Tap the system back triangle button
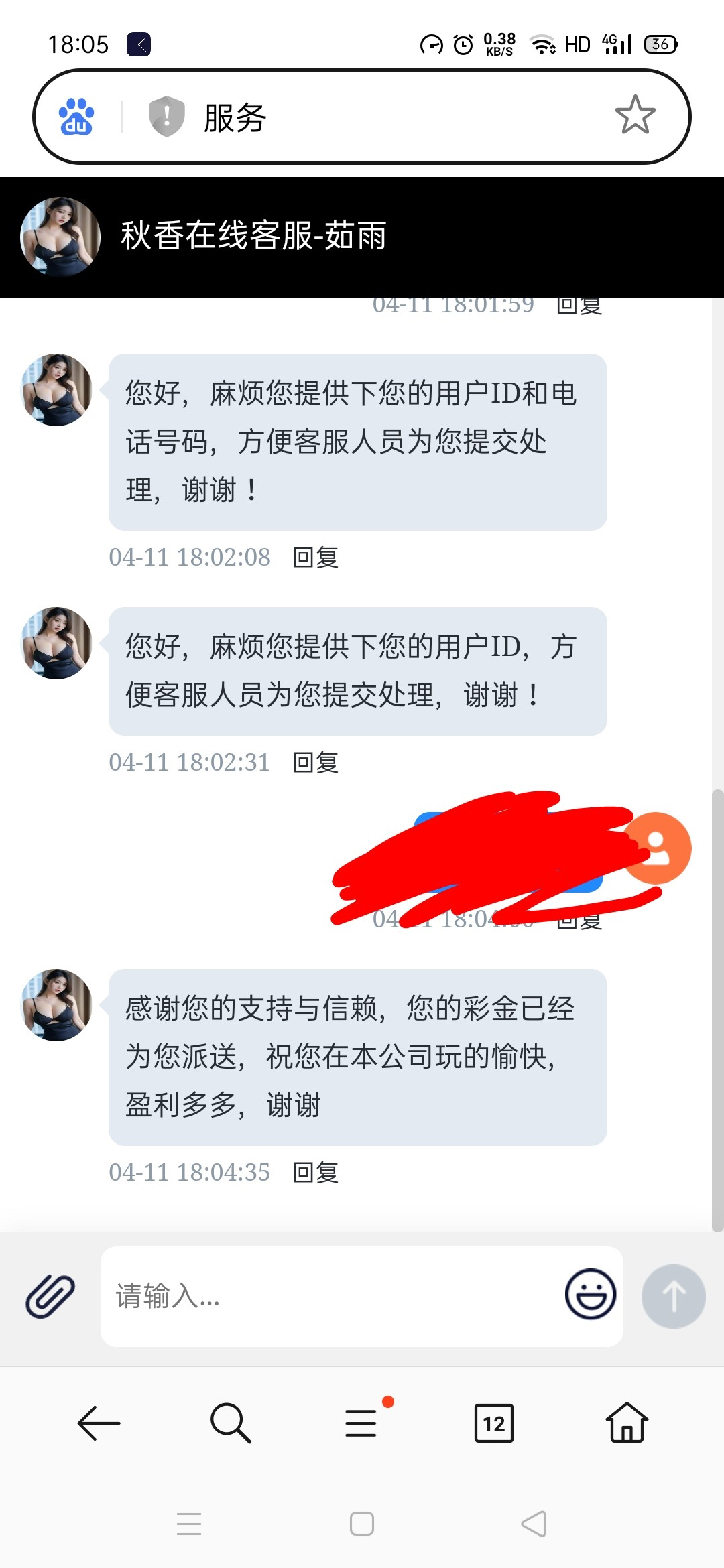The image size is (724, 1568). tap(534, 1524)
